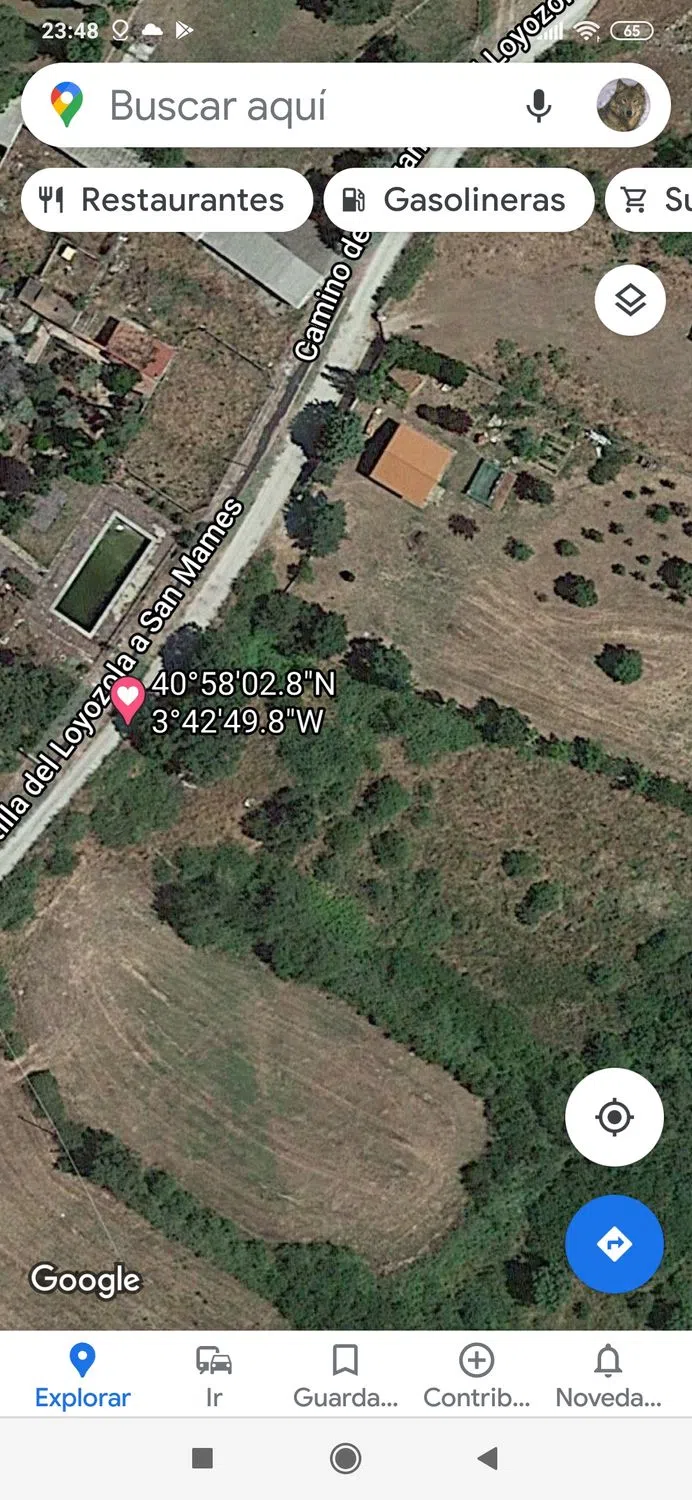Tap the system home button
Screen dimensions: 692x1500
[x=346, y=1459]
